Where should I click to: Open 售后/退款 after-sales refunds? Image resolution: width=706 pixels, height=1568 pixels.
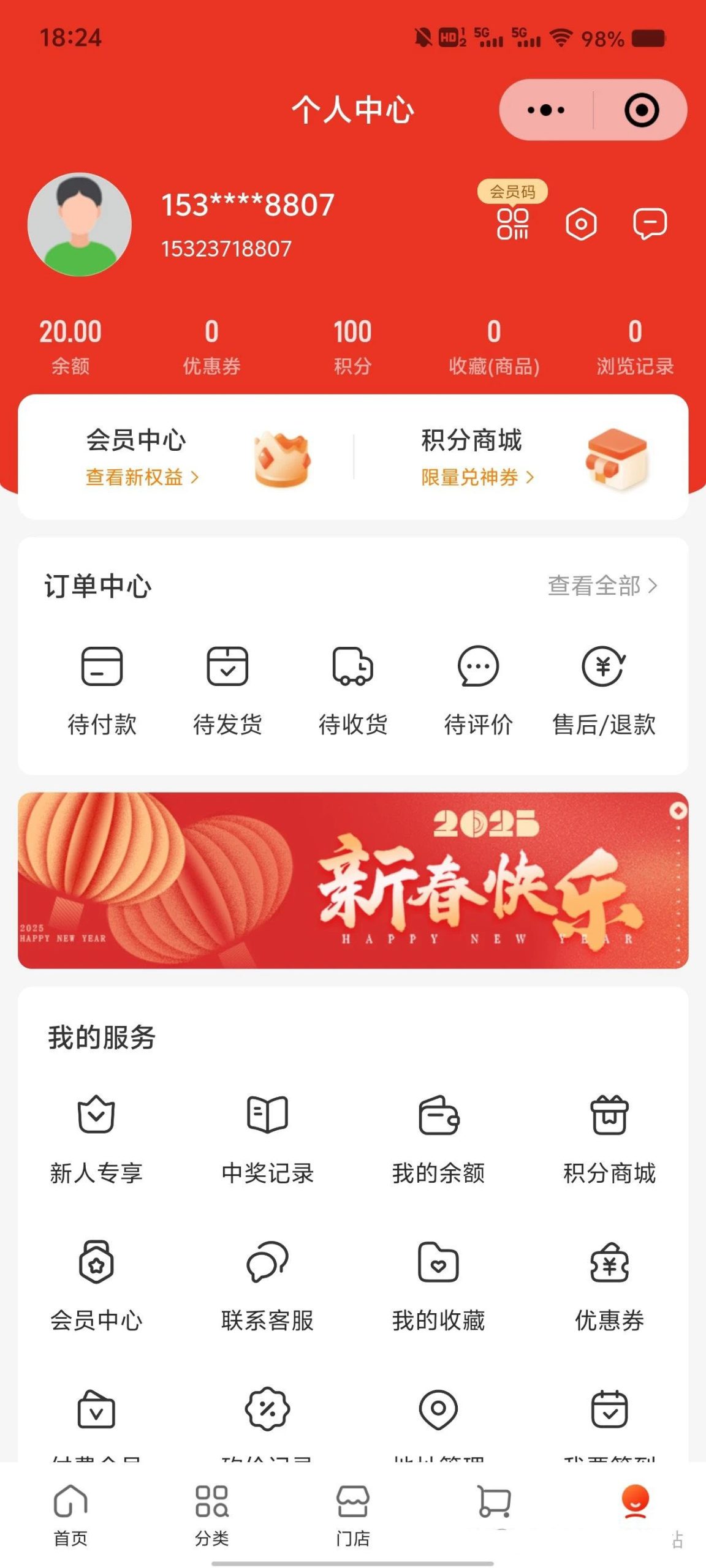[604, 689]
